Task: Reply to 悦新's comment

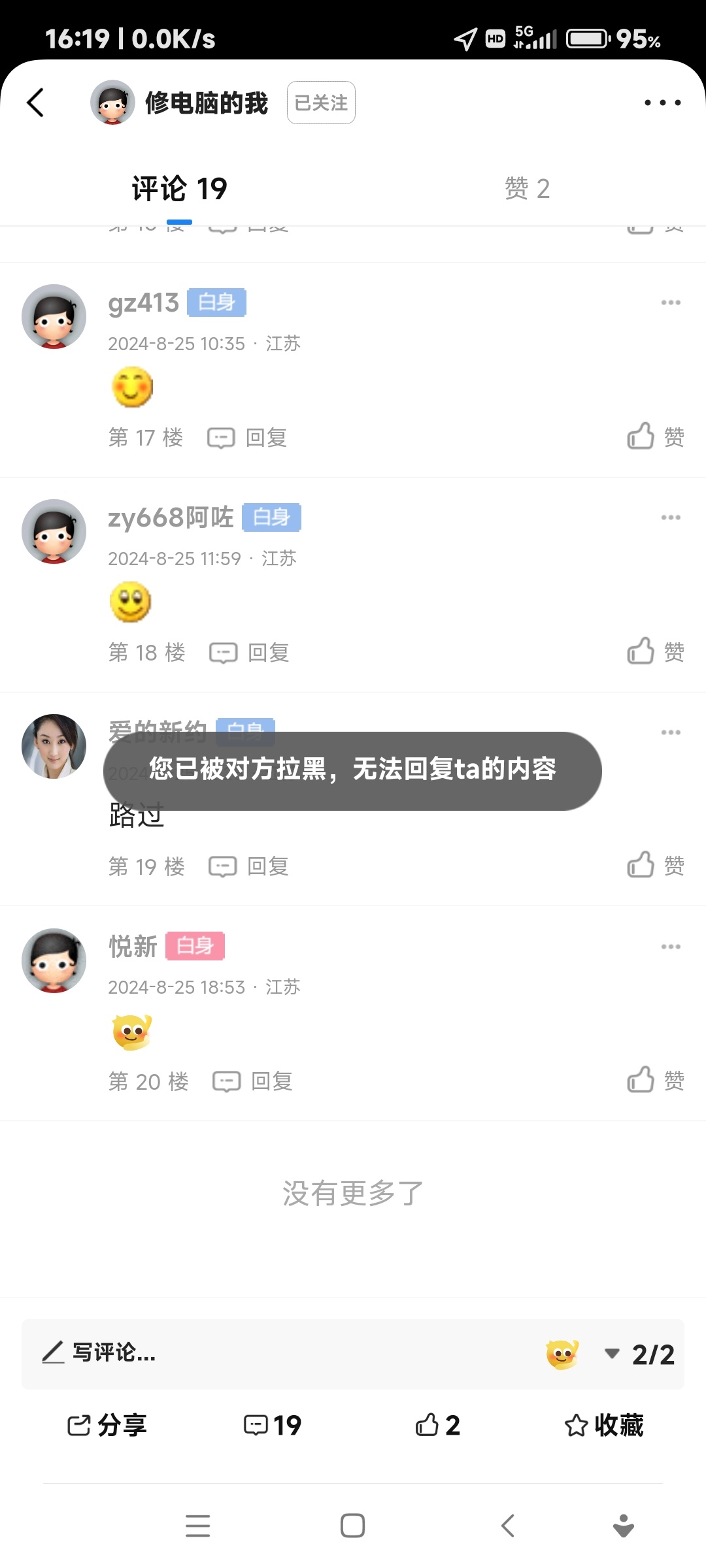Action: 253,1082
